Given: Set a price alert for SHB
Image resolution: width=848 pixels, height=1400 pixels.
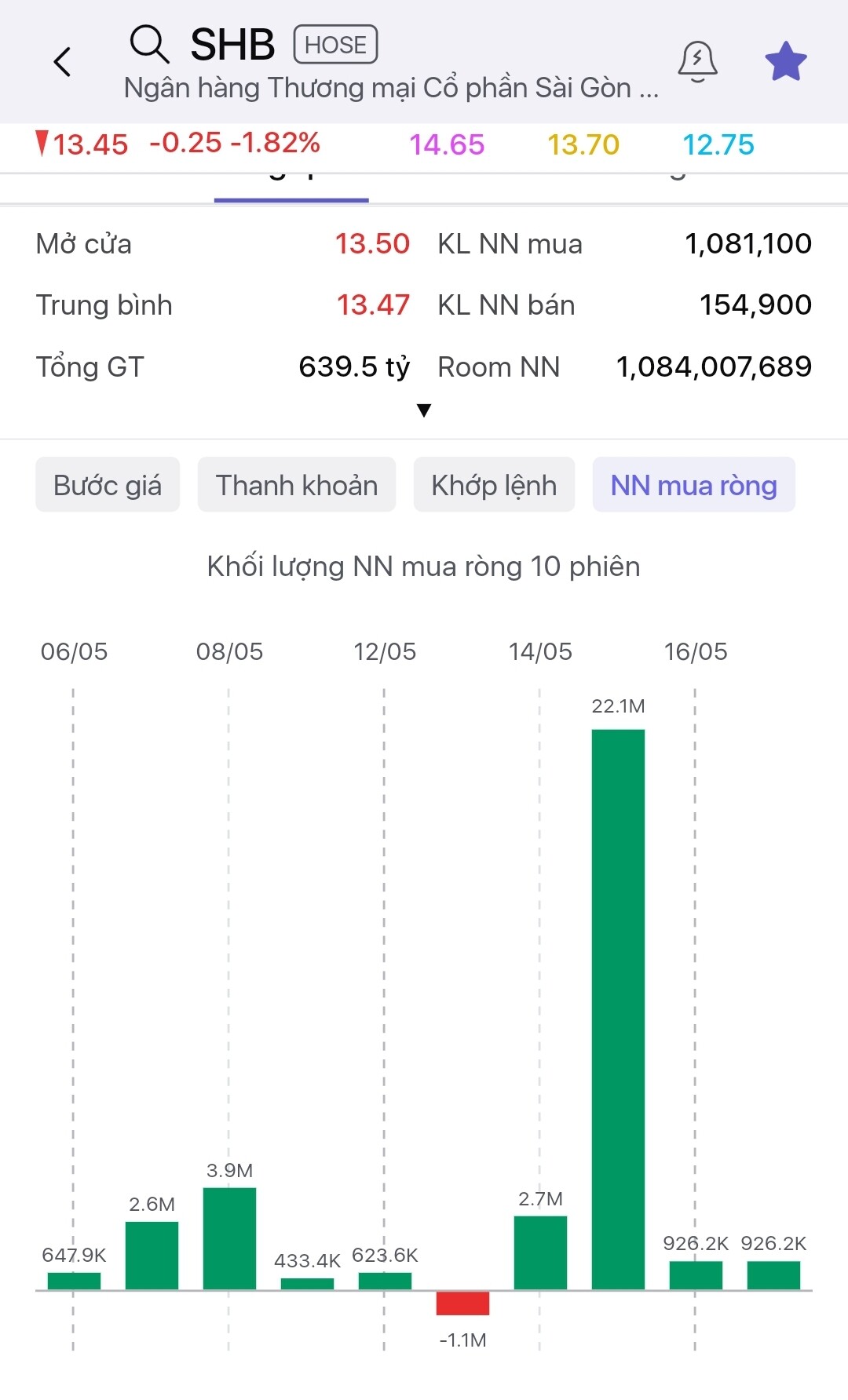Looking at the screenshot, I should tap(697, 61).
